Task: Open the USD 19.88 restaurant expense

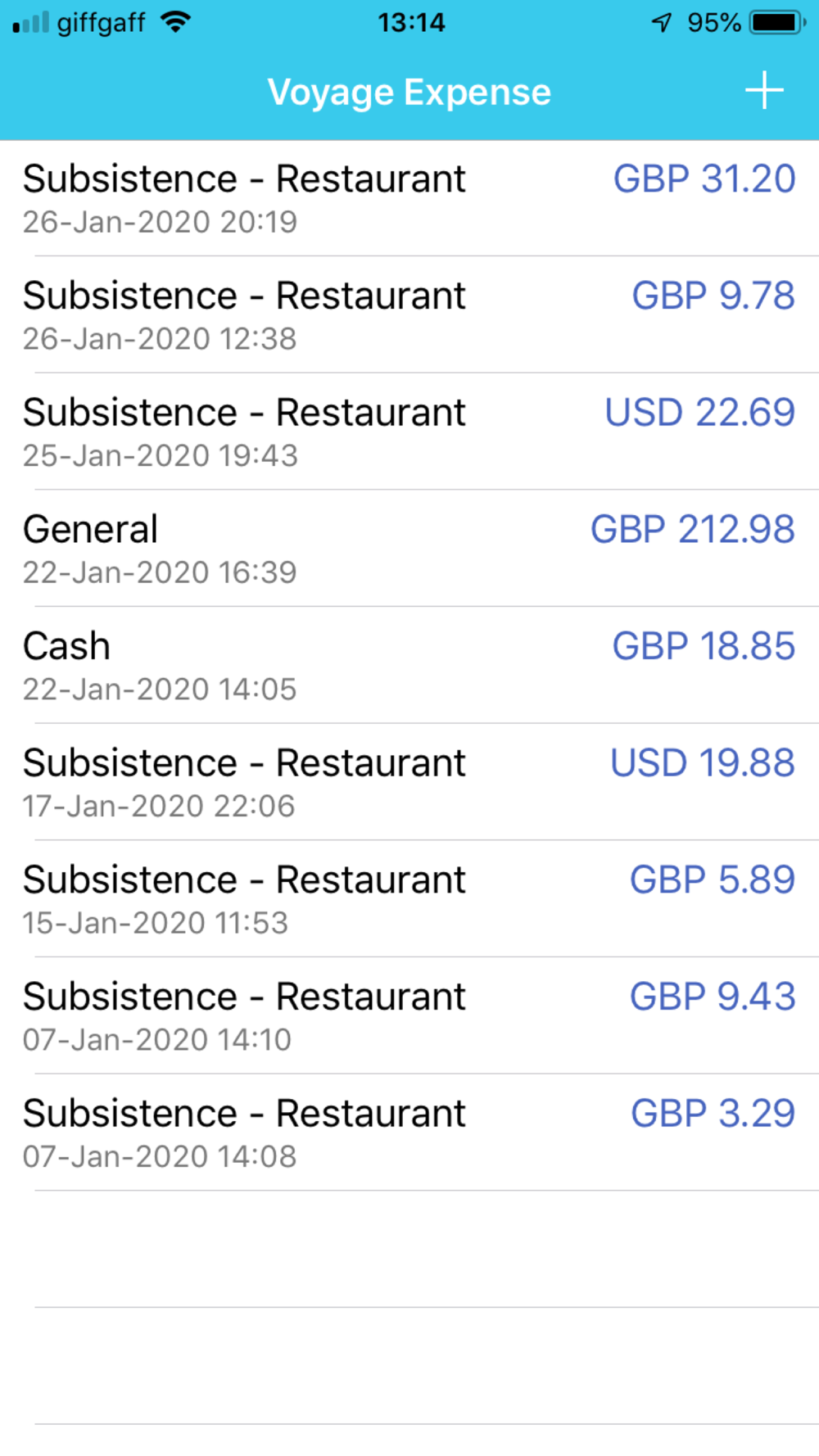Action: (409, 782)
